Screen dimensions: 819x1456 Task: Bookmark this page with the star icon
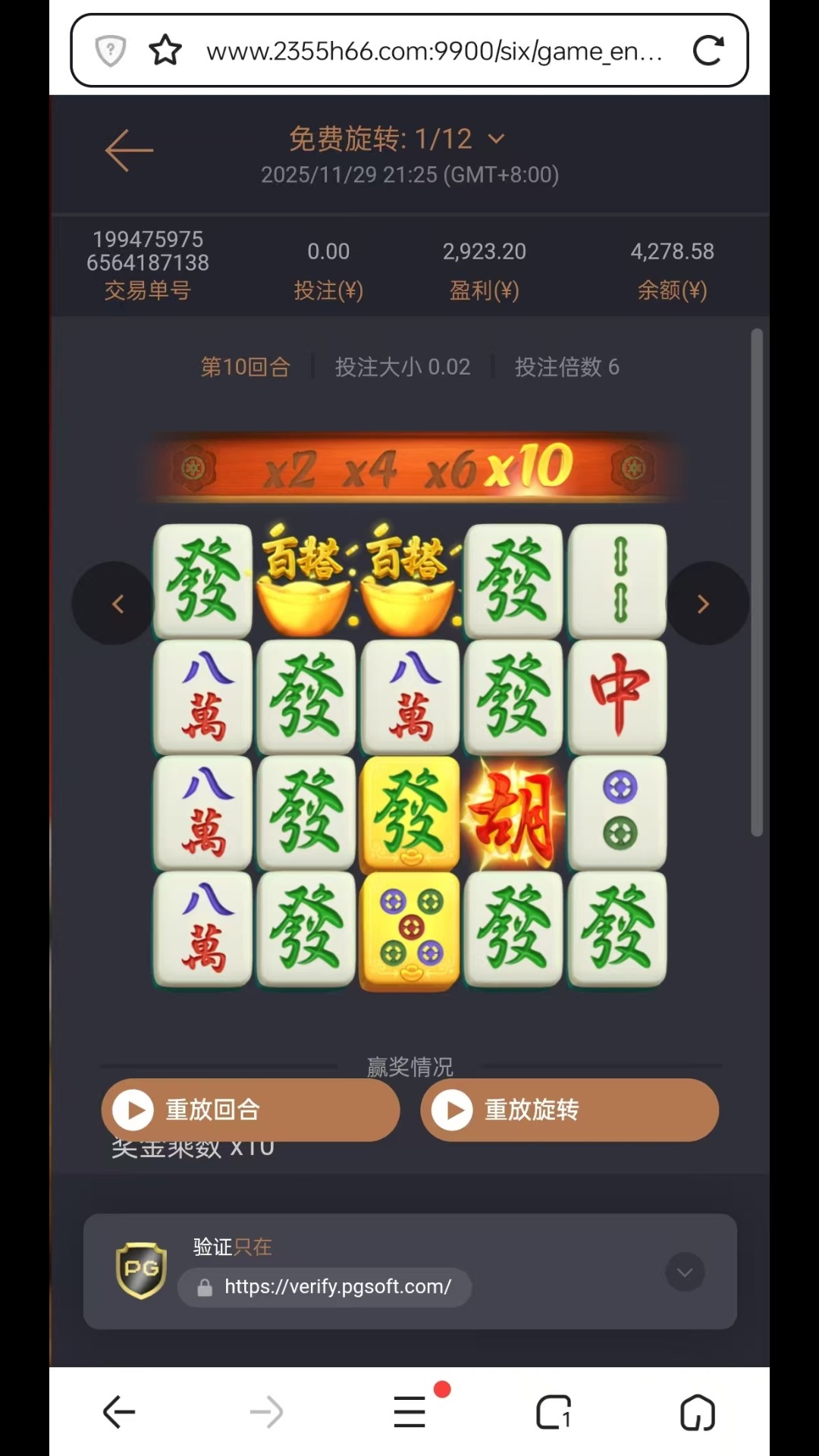(165, 51)
